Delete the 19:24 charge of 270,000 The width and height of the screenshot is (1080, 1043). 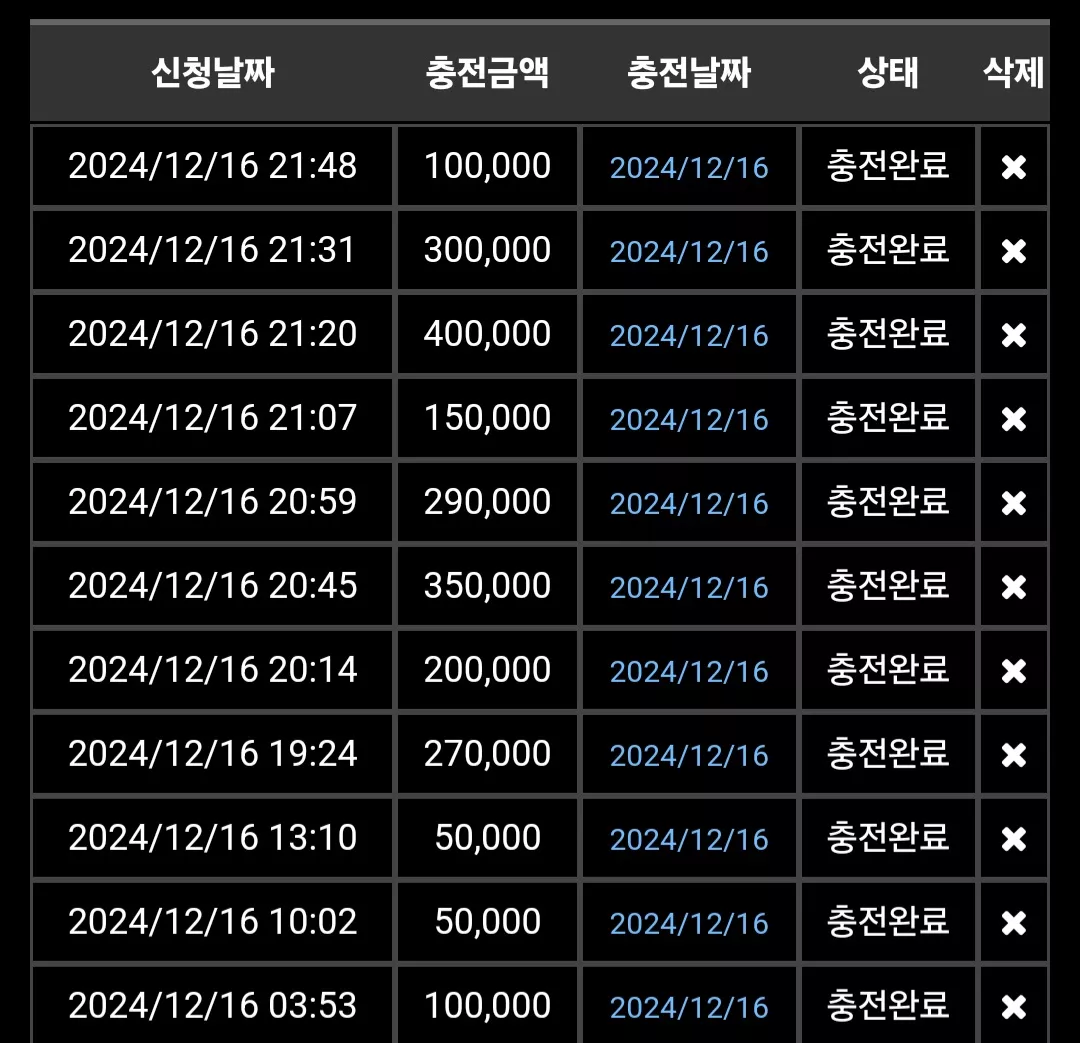point(1013,755)
